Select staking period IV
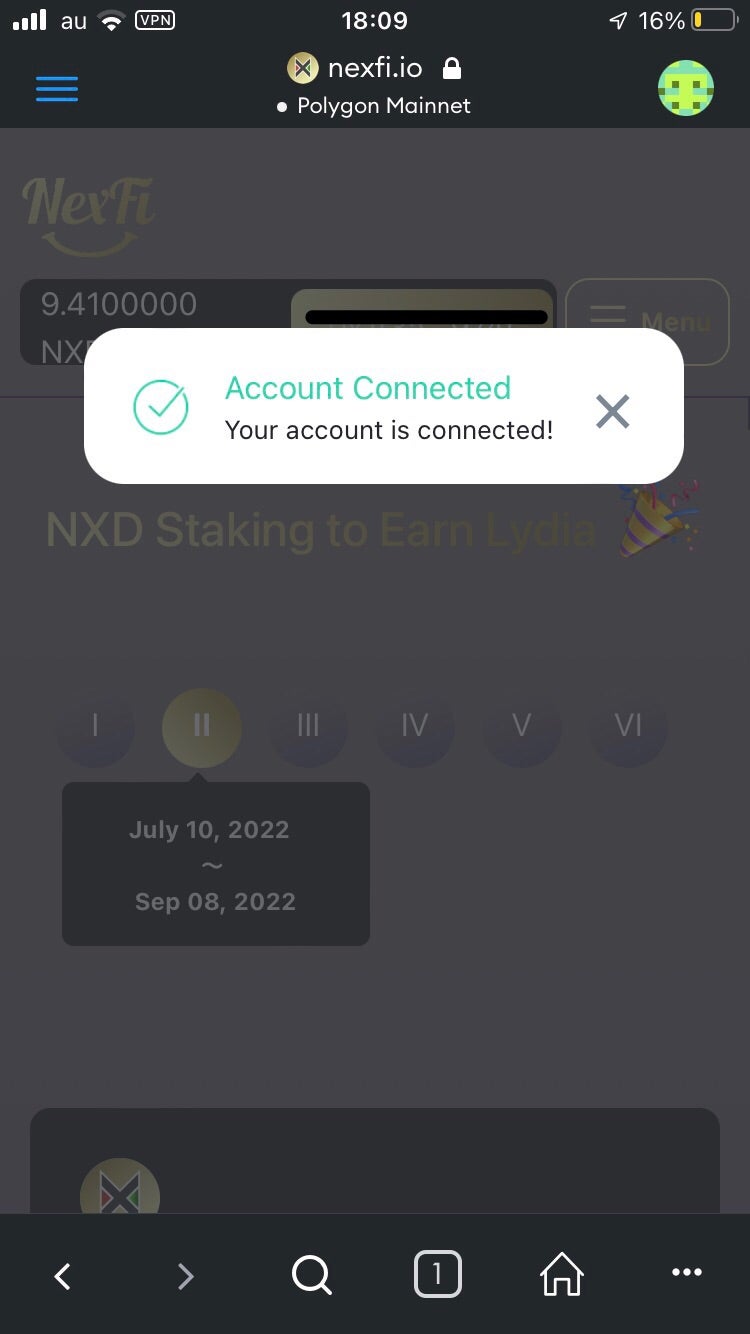Viewport: 750px width, 1334px height. 414,727
